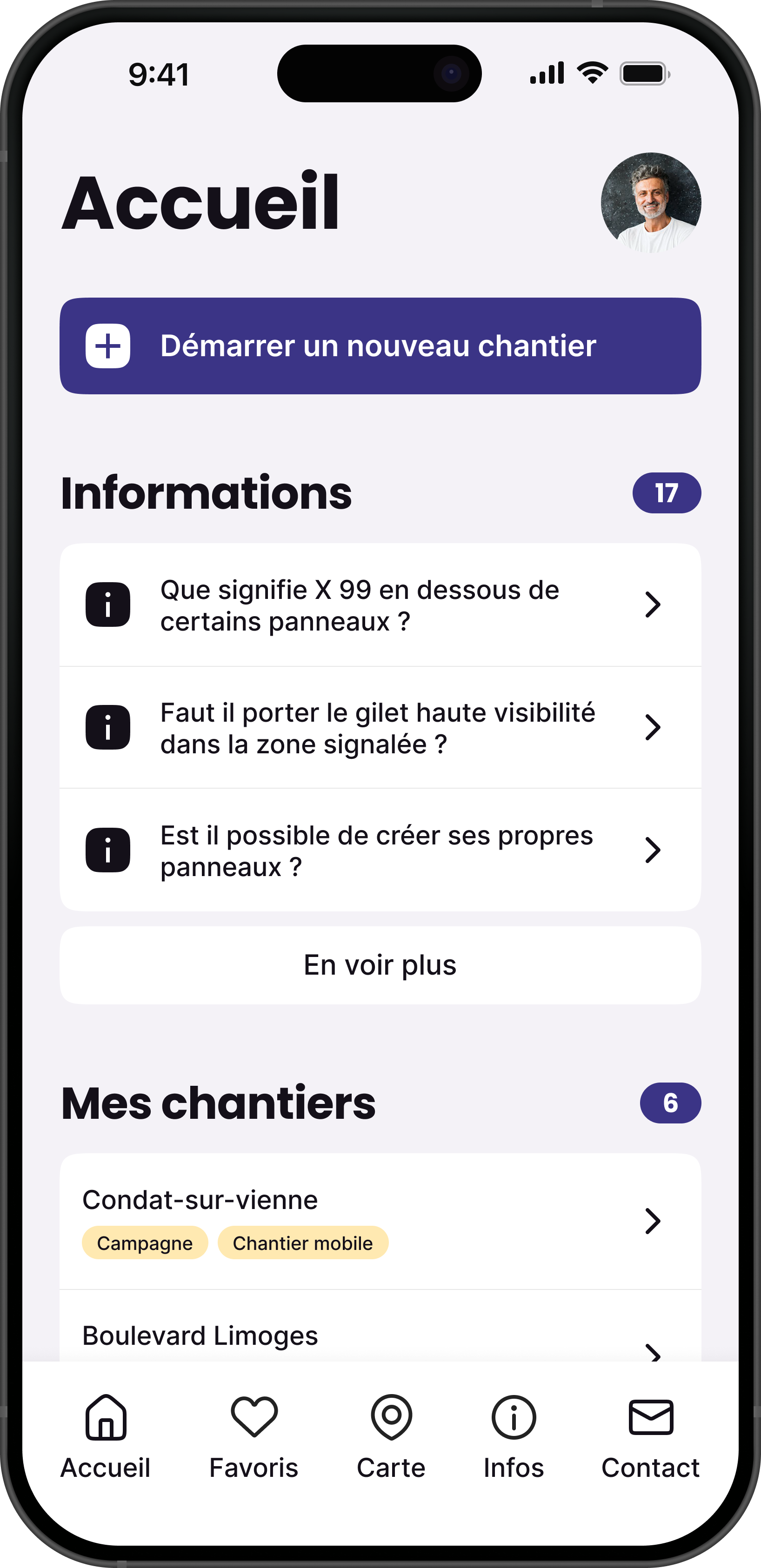The width and height of the screenshot is (761, 1568).
Task: Start a new chantier with Démarrer button
Action: 380,346
